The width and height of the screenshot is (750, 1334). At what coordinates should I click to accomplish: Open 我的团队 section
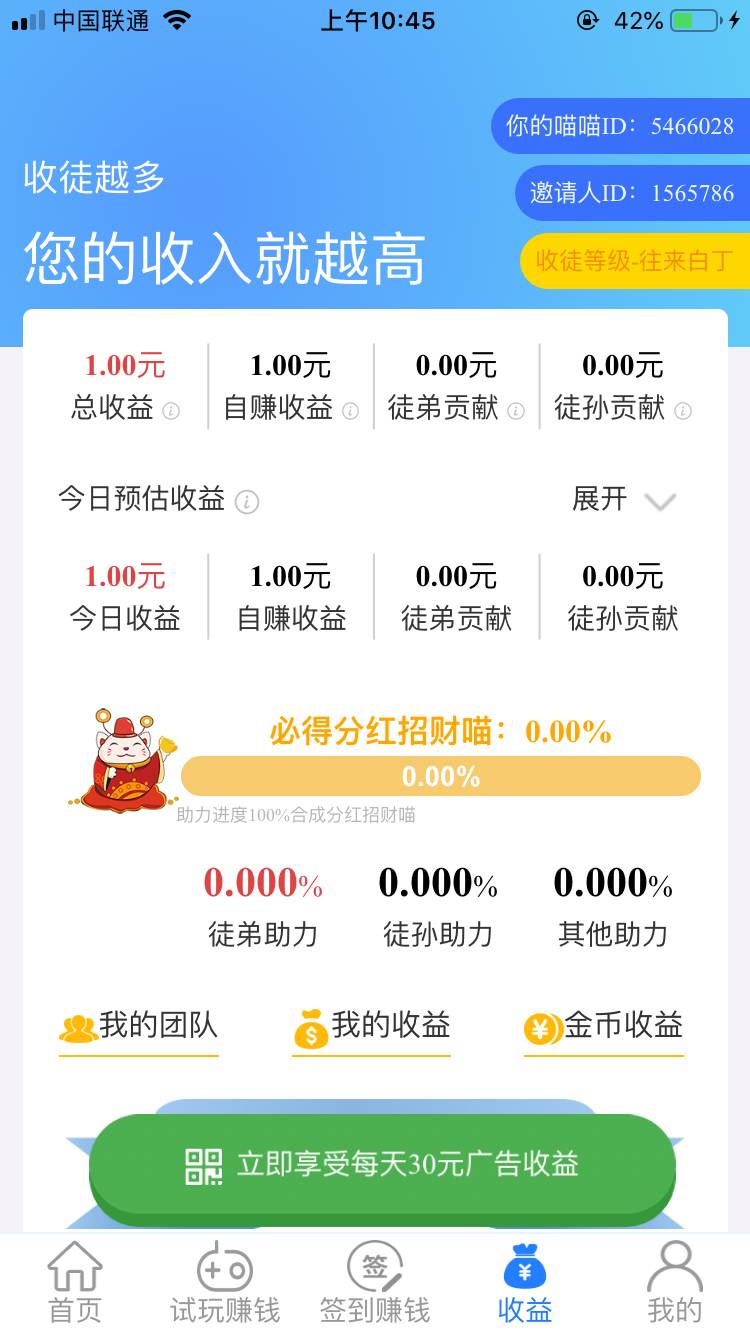[139, 1027]
